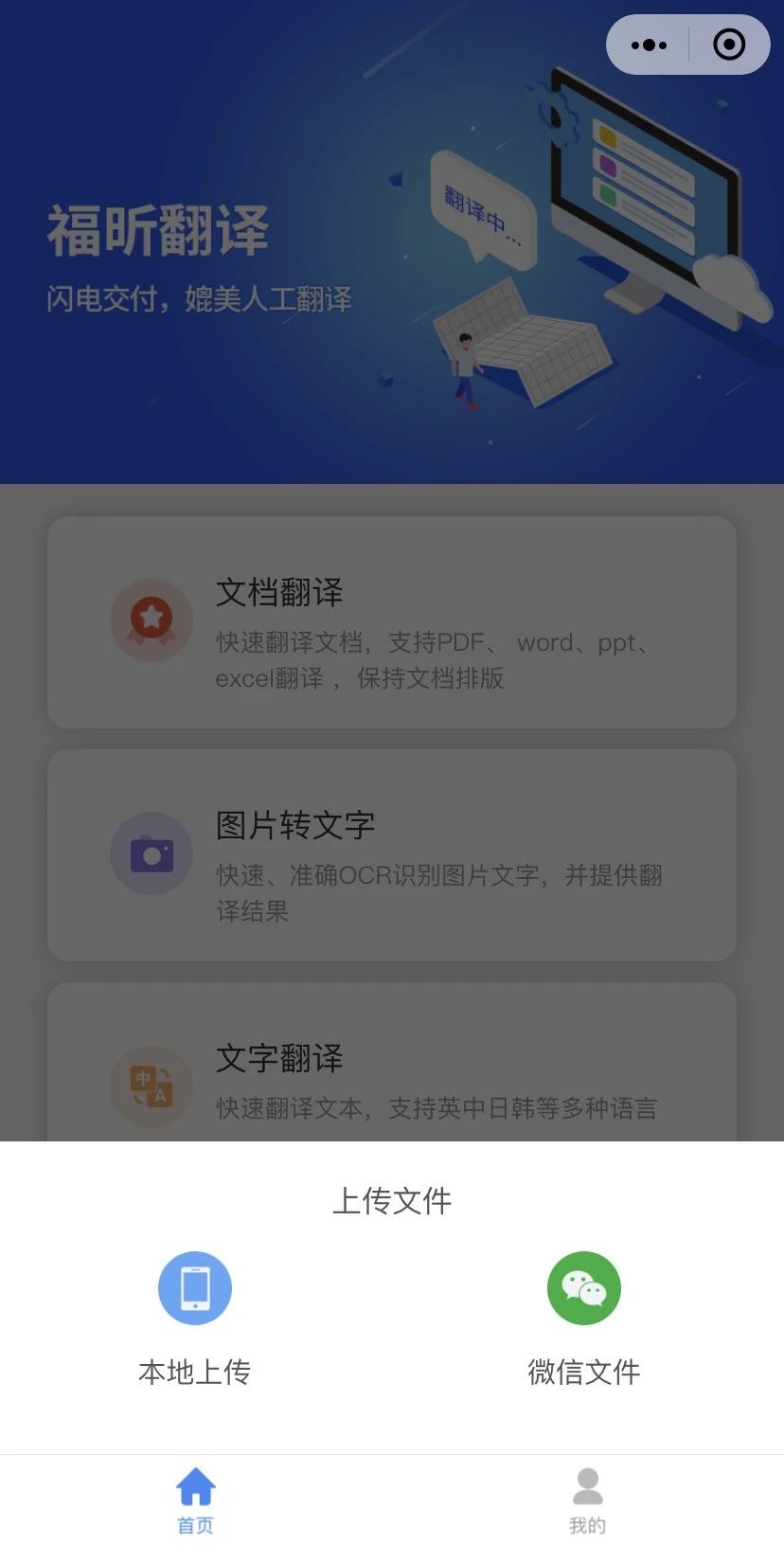Tap the 上传文件 sheet title
The image size is (784, 1562).
[x=392, y=1201]
